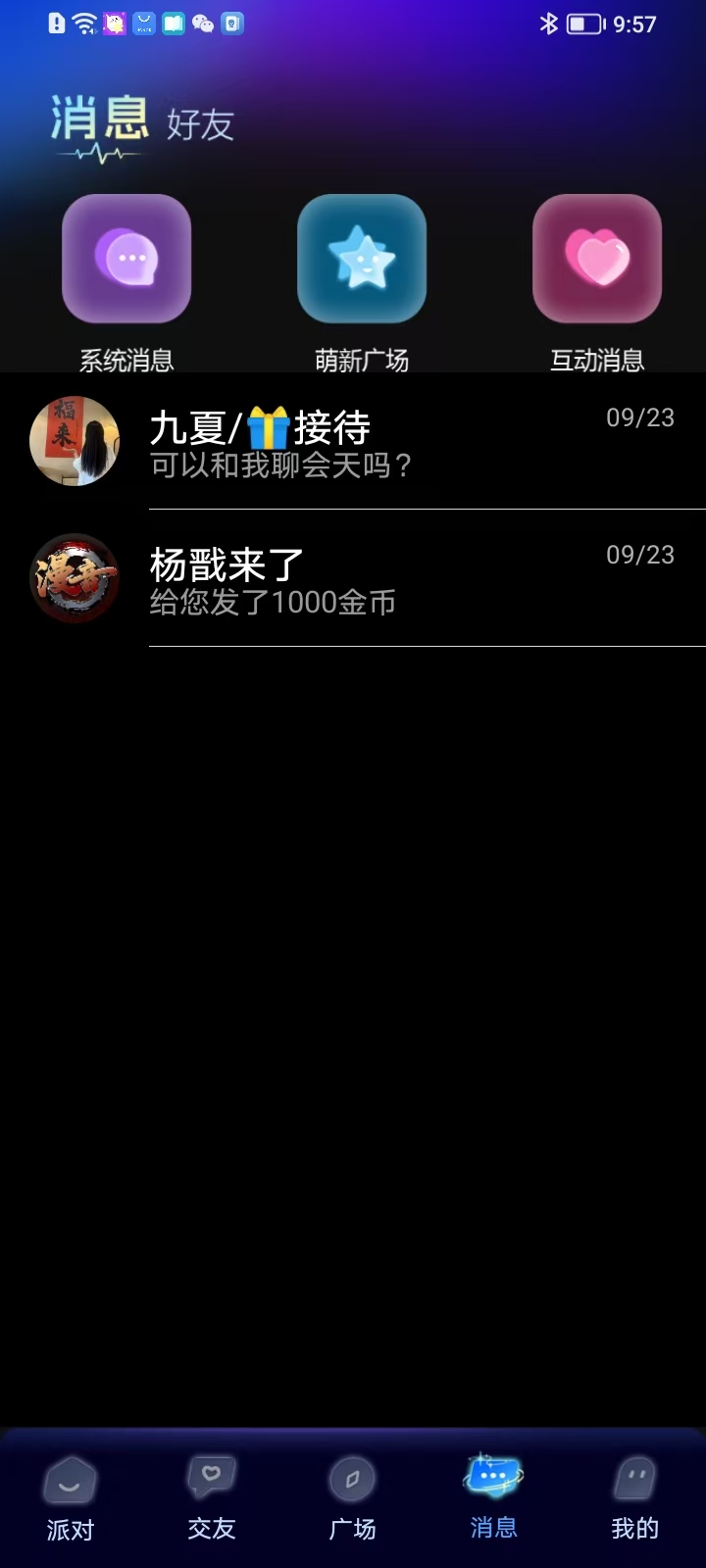Viewport: 706px width, 1568px height.
Task: Tap the battery indicator in the status bar
Action: [x=585, y=24]
